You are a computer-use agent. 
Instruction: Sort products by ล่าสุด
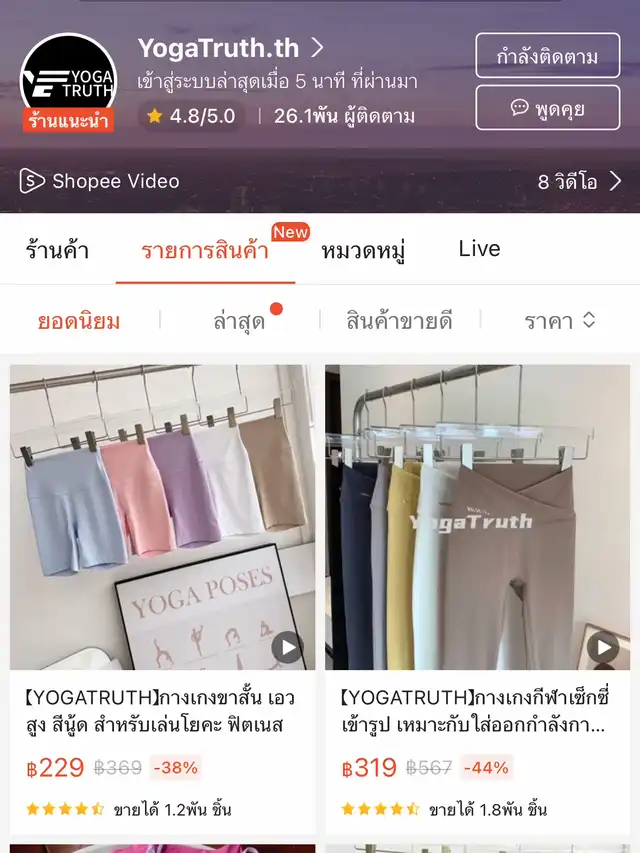(x=238, y=321)
